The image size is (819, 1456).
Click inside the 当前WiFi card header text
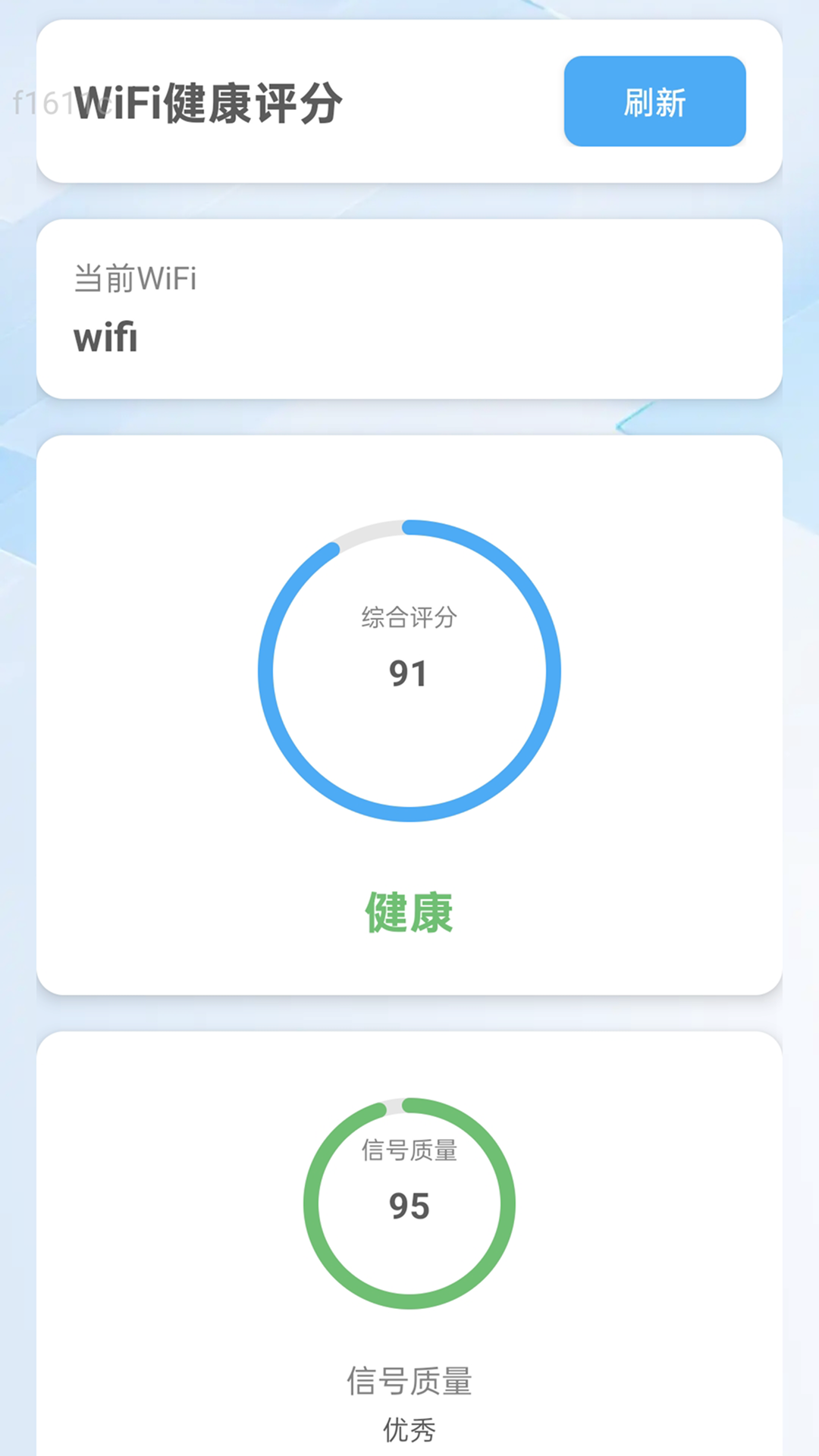click(135, 278)
